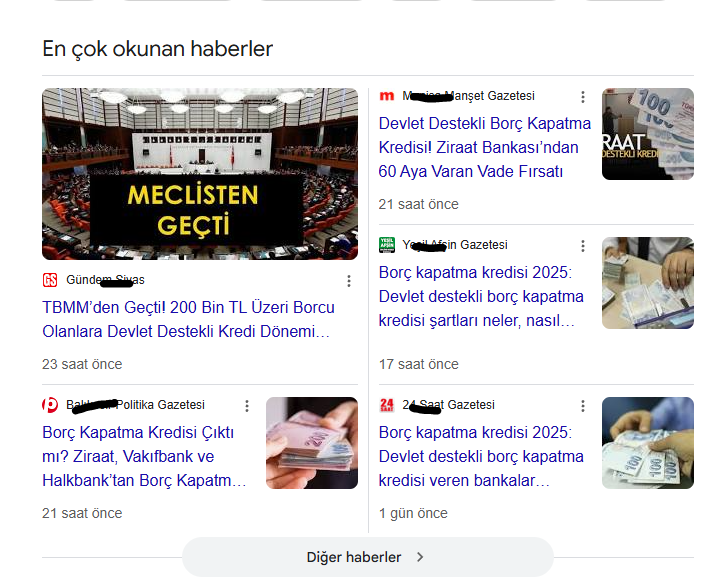Read kredisi veren bankalar article
This screenshot has width=707, height=577.
481,456
